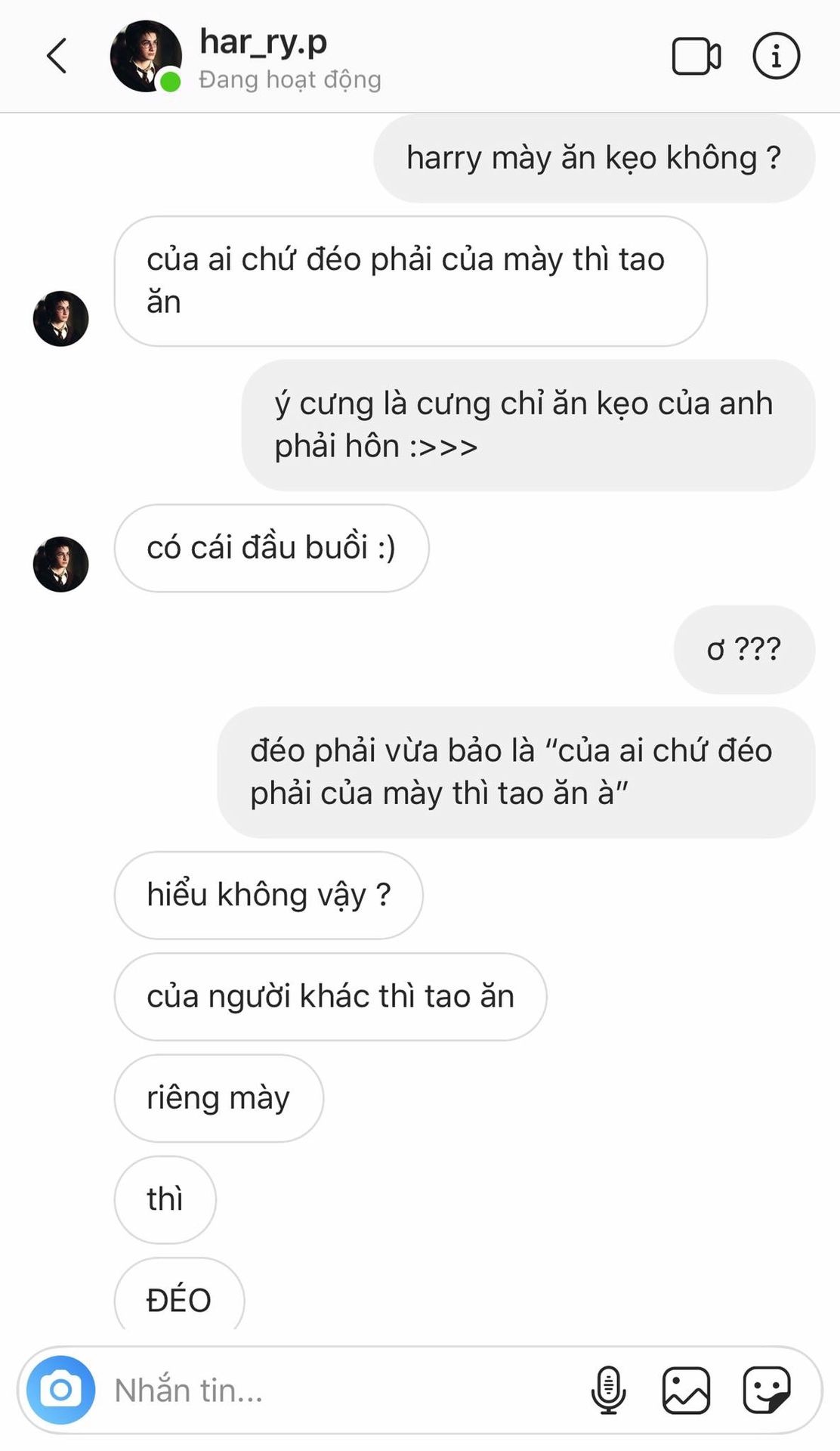Pick a photo from the gallery

pos(686,1390)
